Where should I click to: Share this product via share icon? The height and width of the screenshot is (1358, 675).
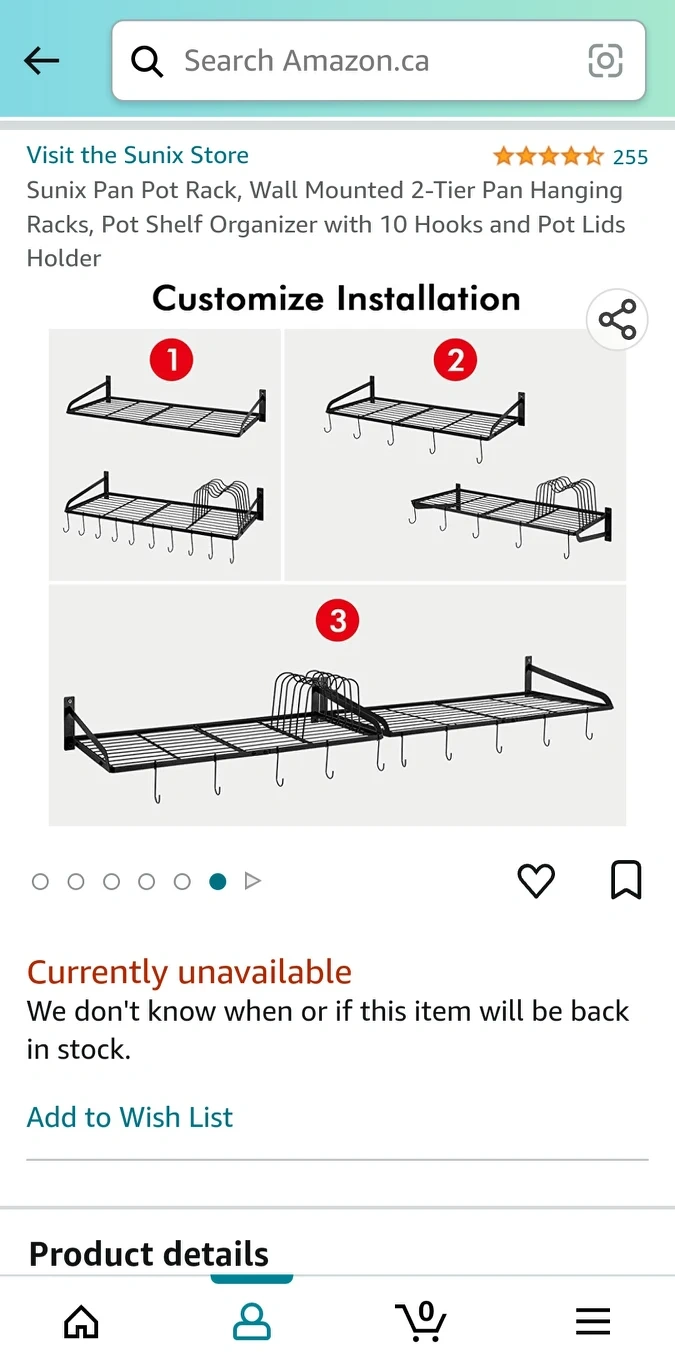[x=617, y=321]
